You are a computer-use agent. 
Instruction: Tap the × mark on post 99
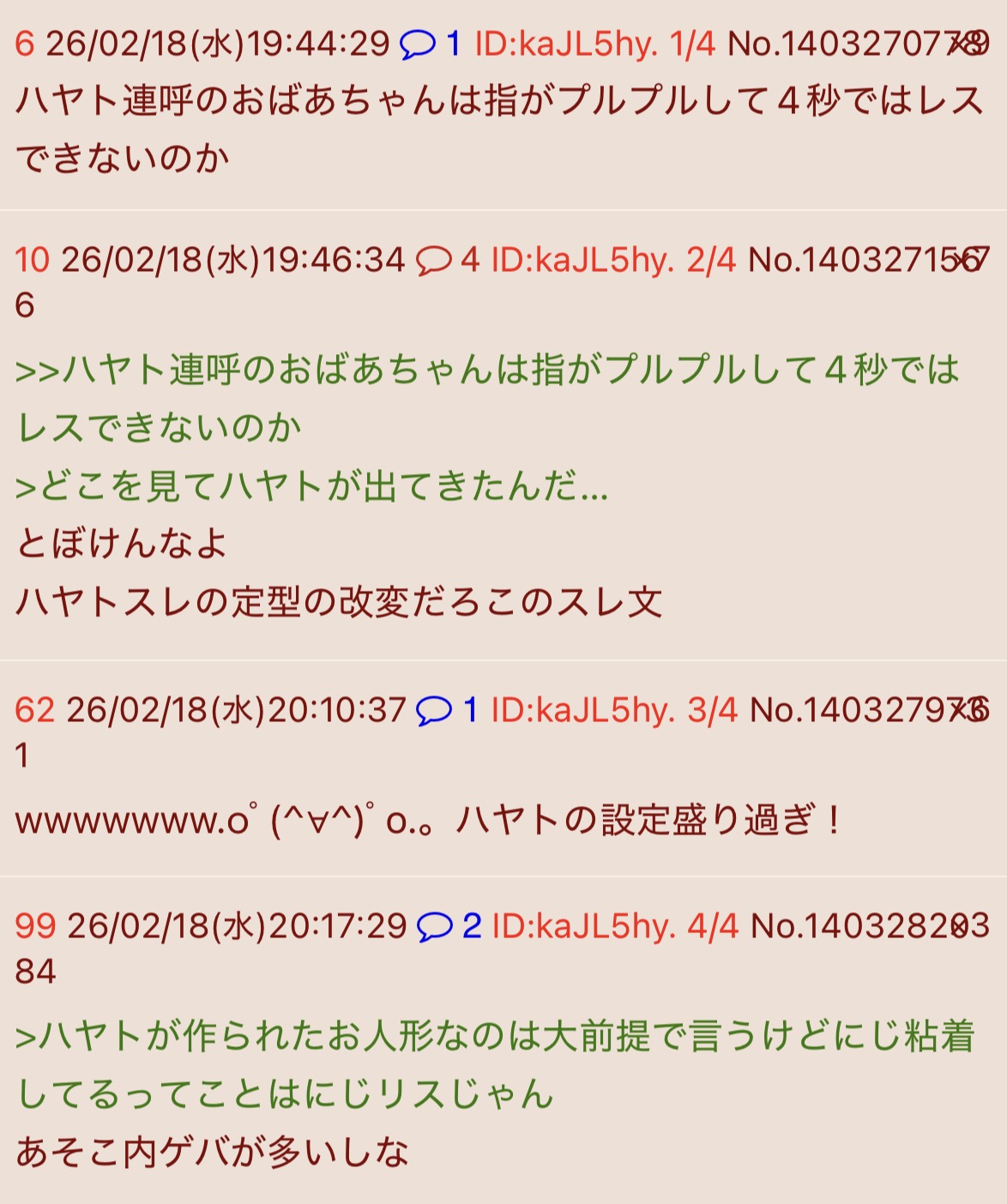[x=959, y=925]
